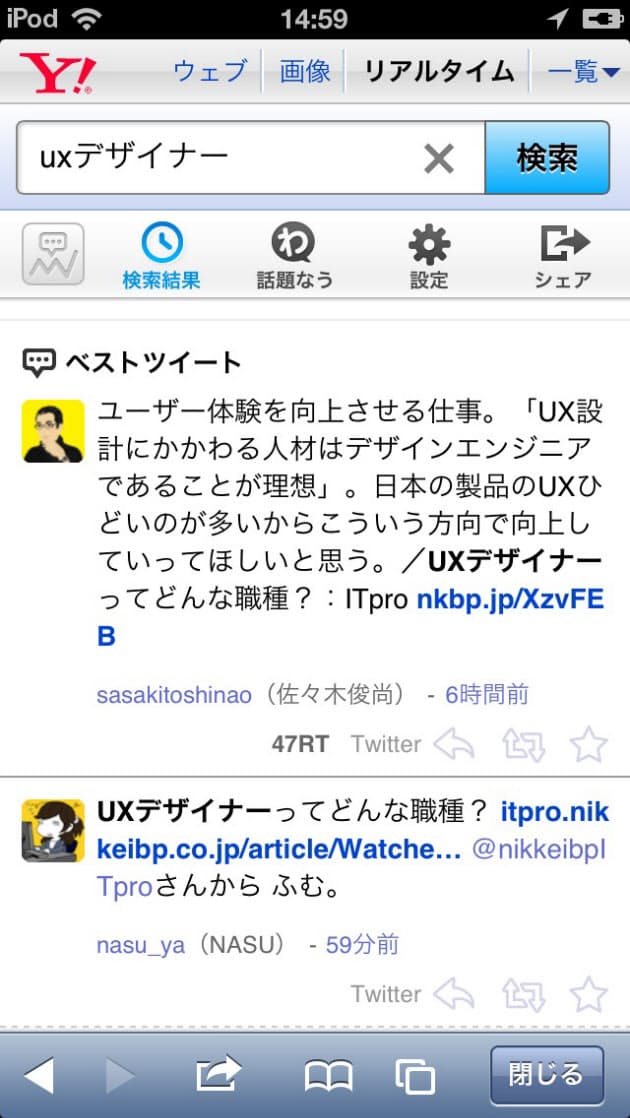Clear the search text with the X

(438, 158)
